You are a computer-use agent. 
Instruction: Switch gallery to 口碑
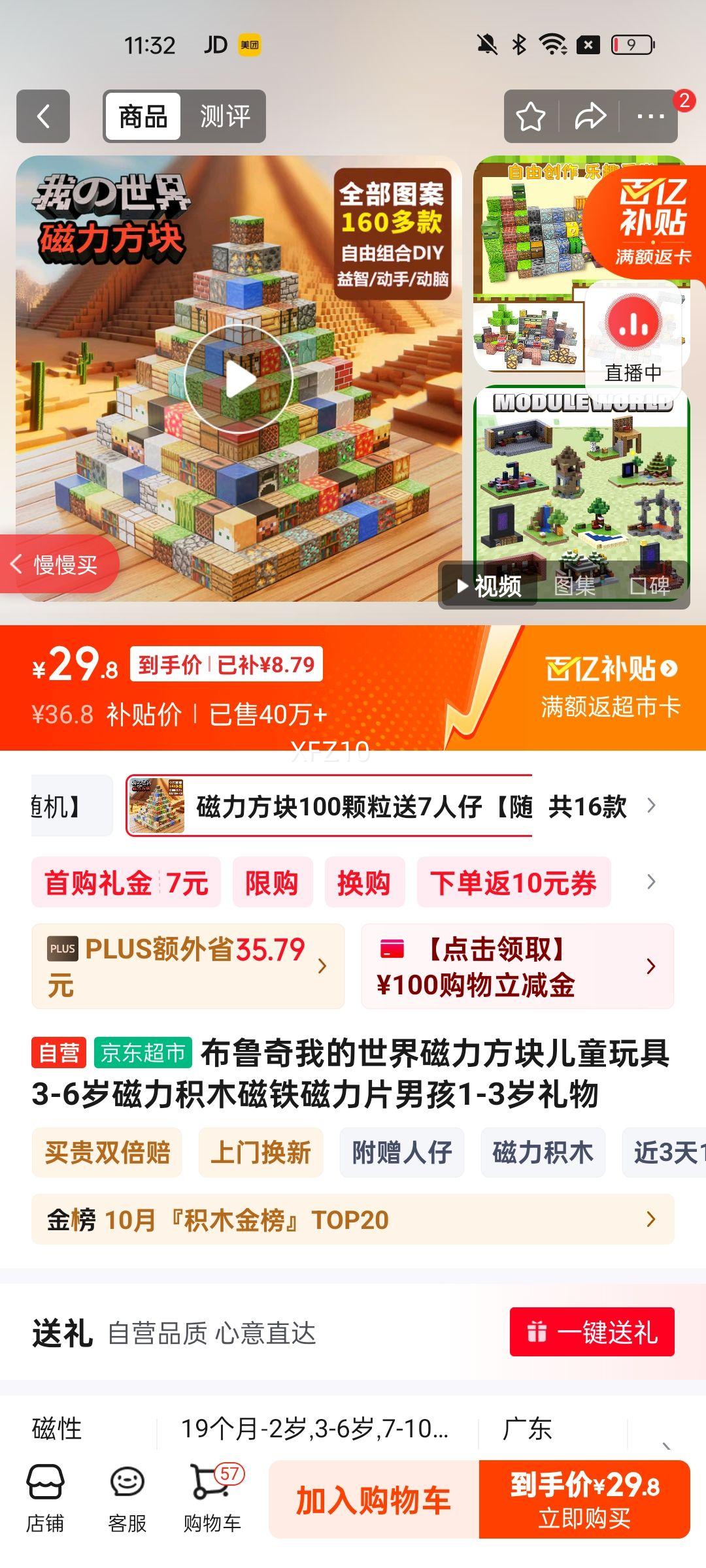click(x=649, y=586)
